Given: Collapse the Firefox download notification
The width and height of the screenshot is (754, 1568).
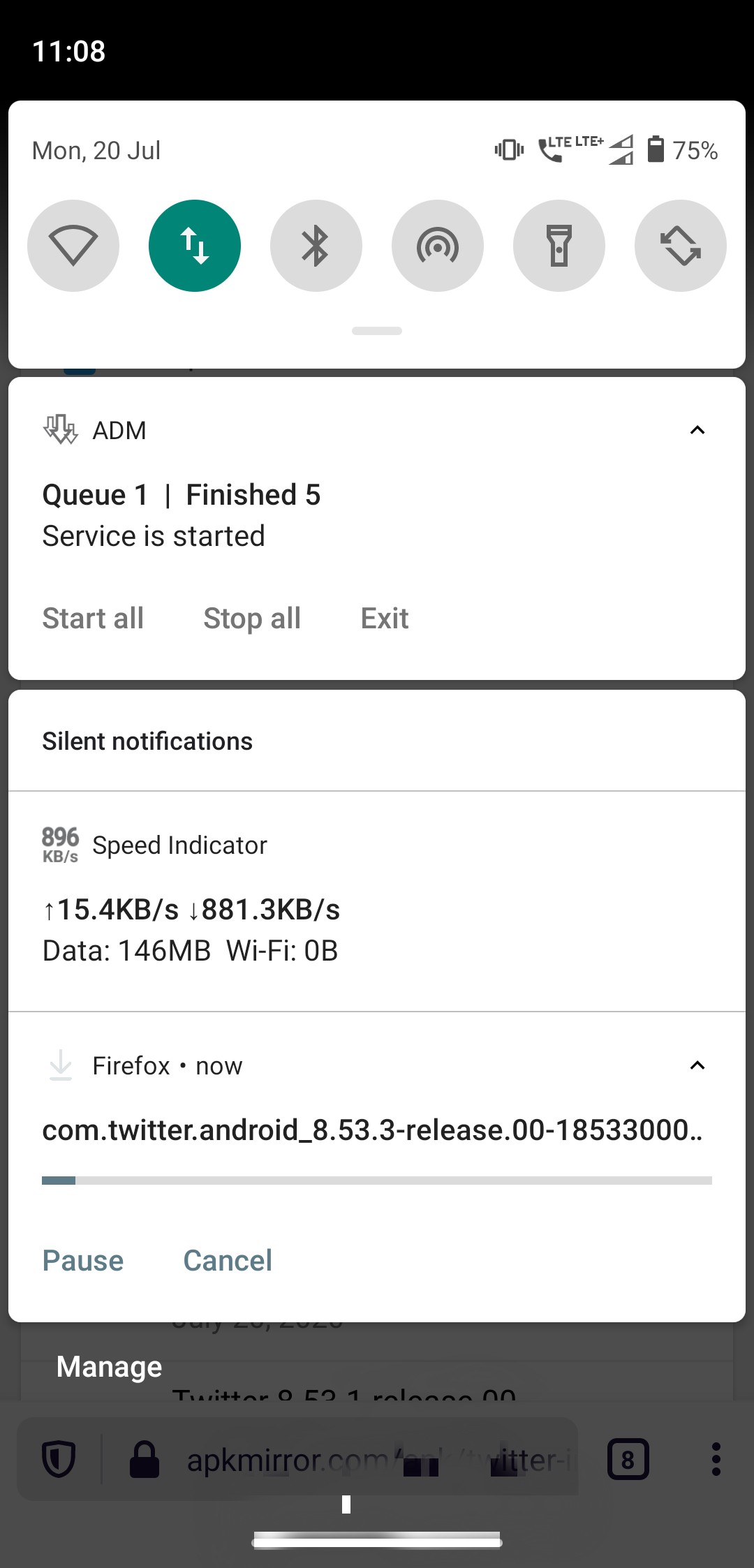Looking at the screenshot, I should [x=697, y=1065].
